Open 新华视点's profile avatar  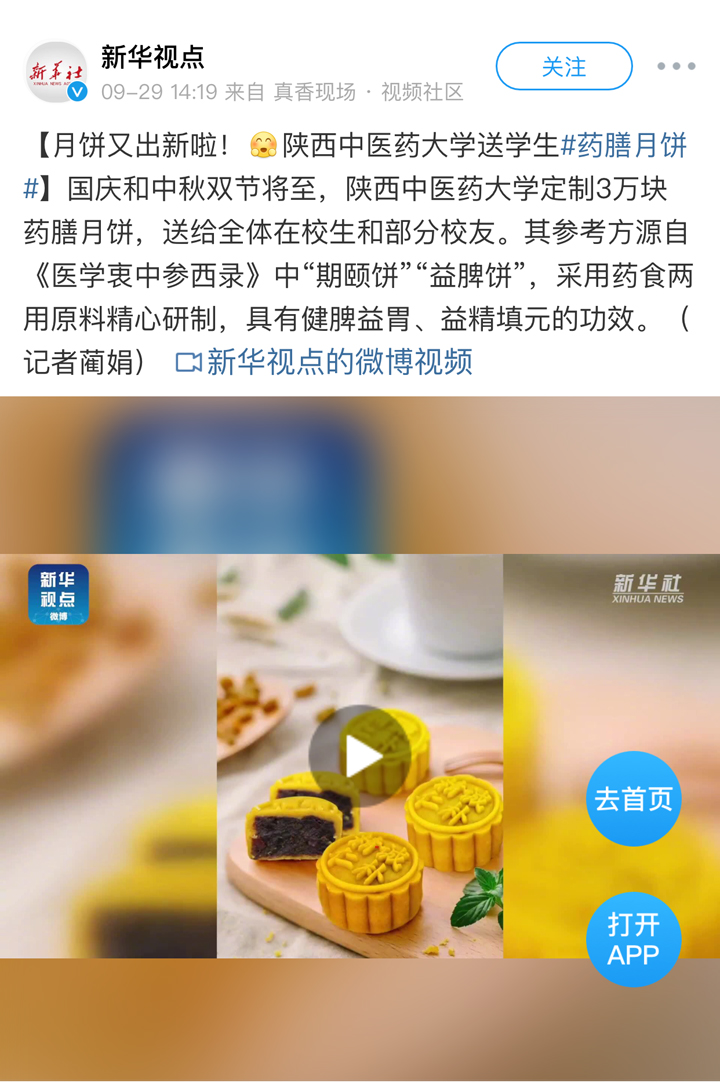tap(56, 72)
